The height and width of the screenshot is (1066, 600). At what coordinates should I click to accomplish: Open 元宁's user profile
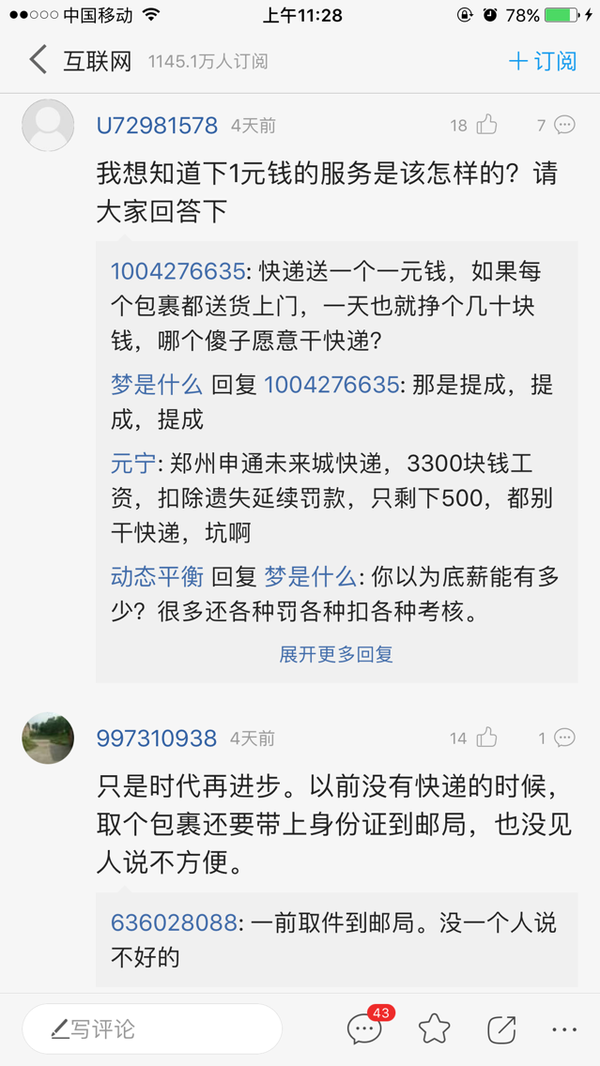pyautogui.click(x=133, y=463)
